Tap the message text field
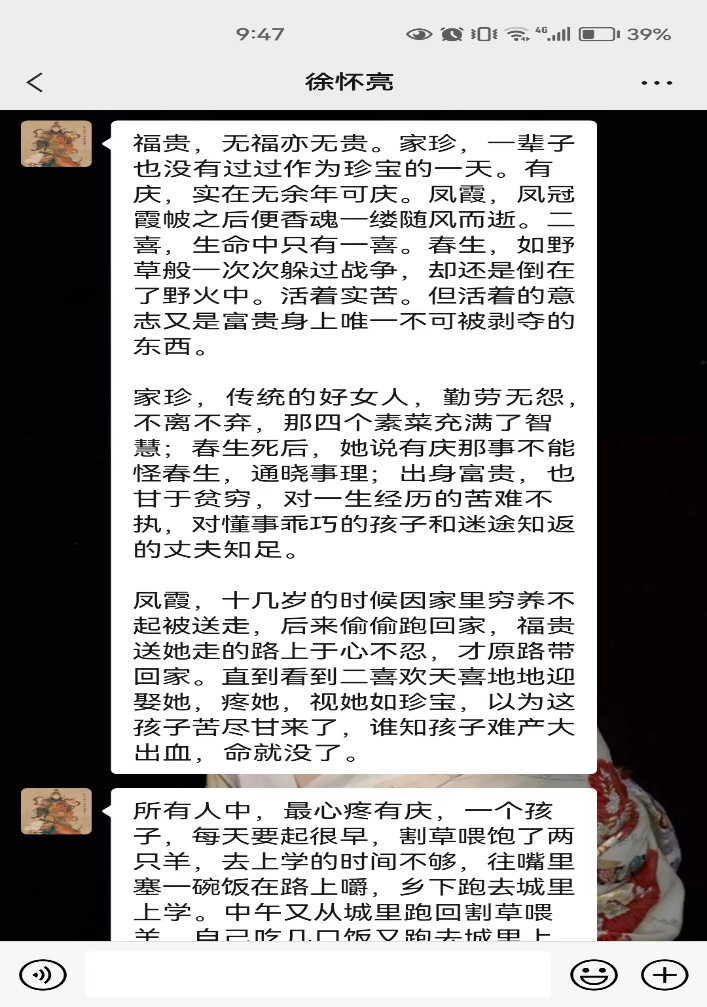Screen dimensions: 707x1007 click(318, 973)
